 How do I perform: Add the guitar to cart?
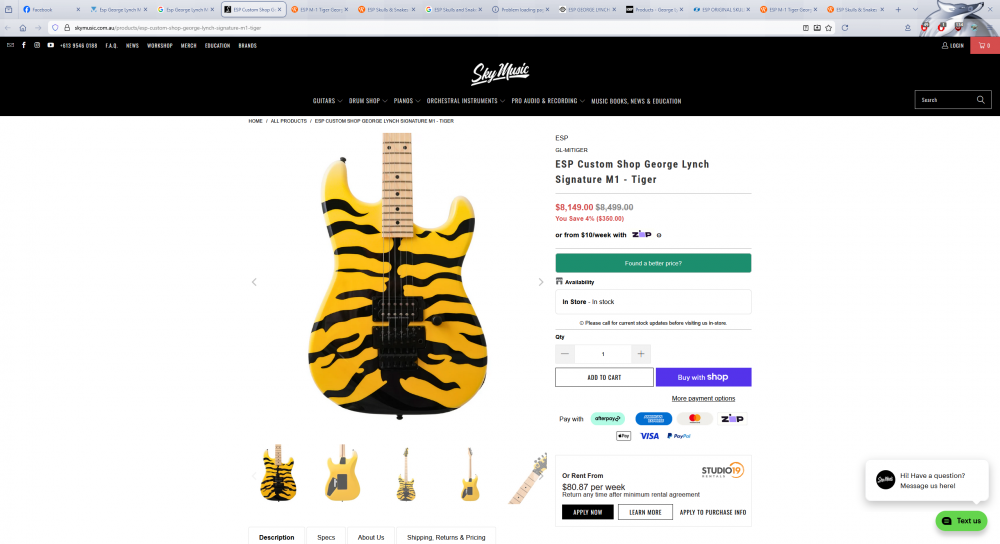click(x=604, y=377)
